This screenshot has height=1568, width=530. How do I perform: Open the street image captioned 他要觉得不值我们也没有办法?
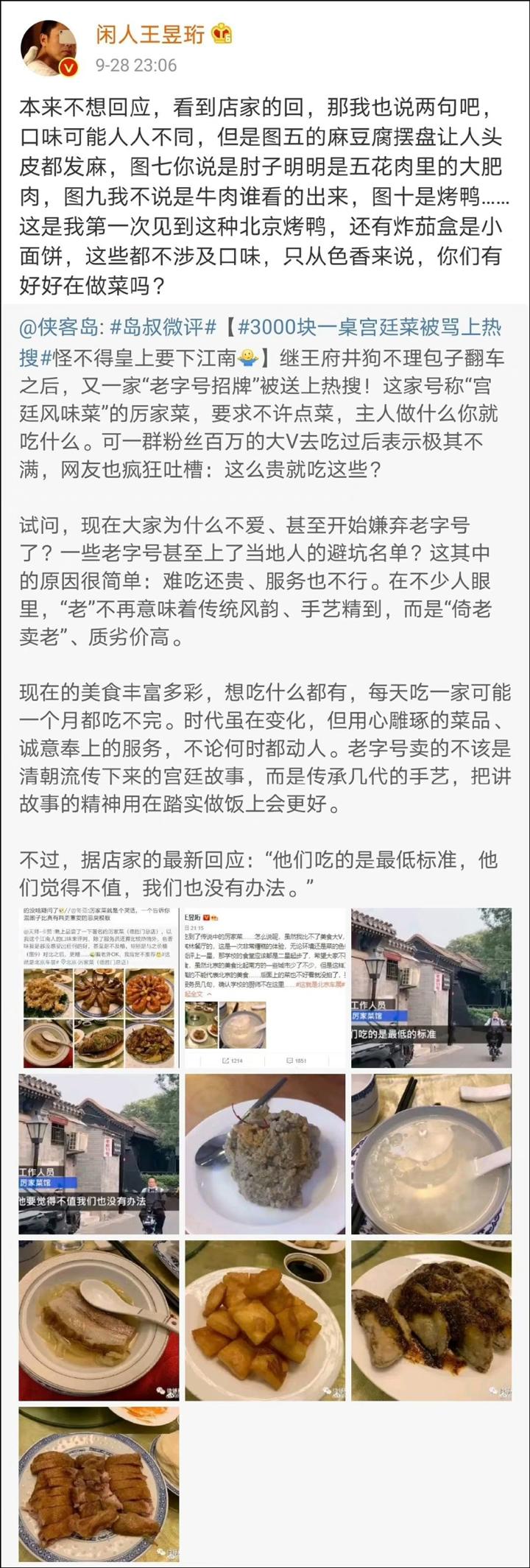coord(99,1154)
